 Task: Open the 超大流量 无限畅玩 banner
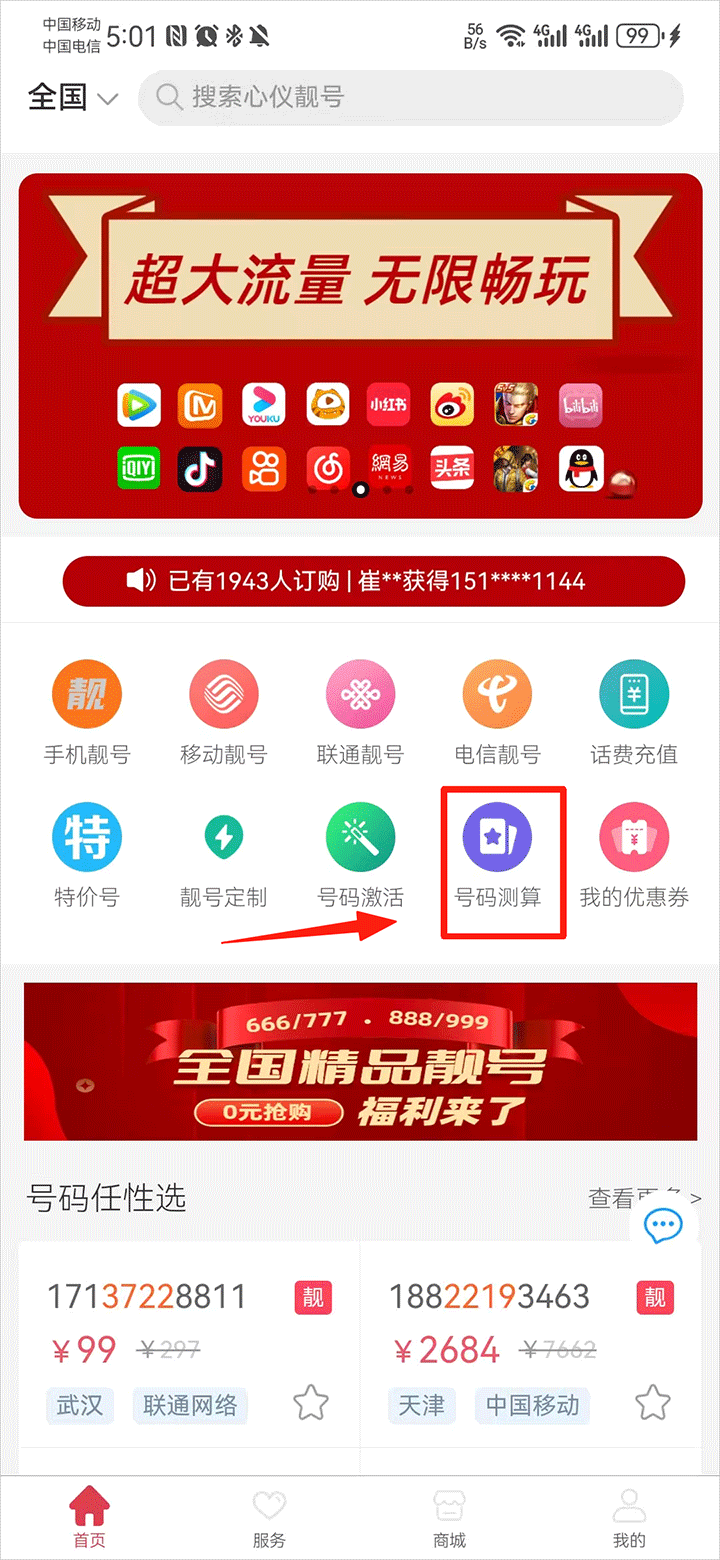[x=360, y=345]
